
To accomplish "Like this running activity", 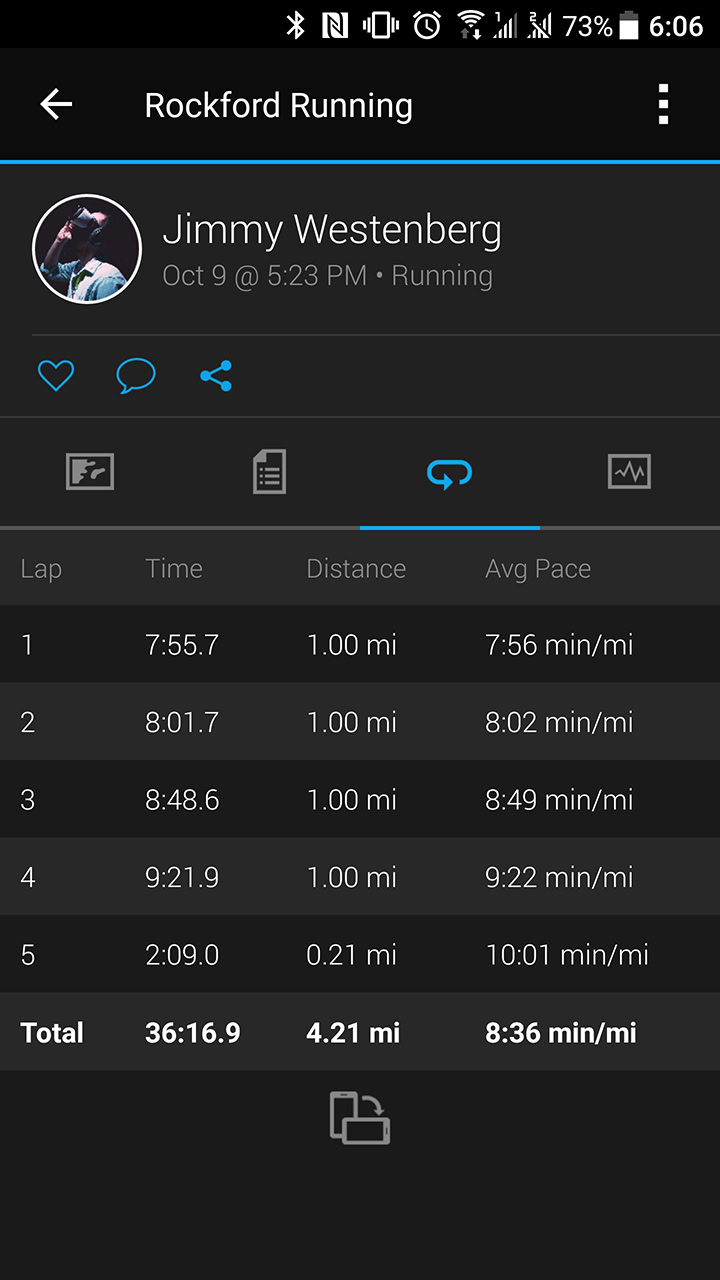I will pos(56,376).
